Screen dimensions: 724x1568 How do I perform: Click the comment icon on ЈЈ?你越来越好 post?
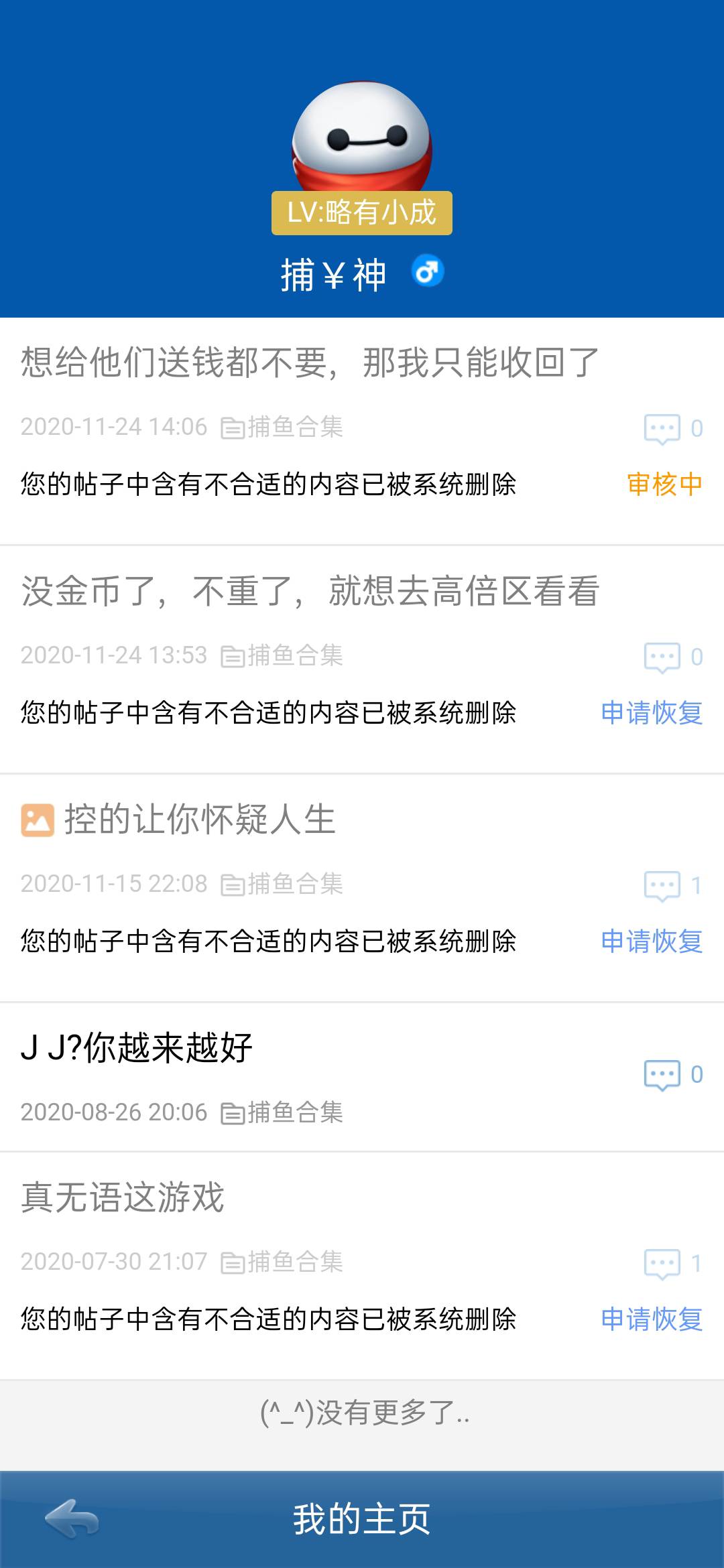point(661,1072)
